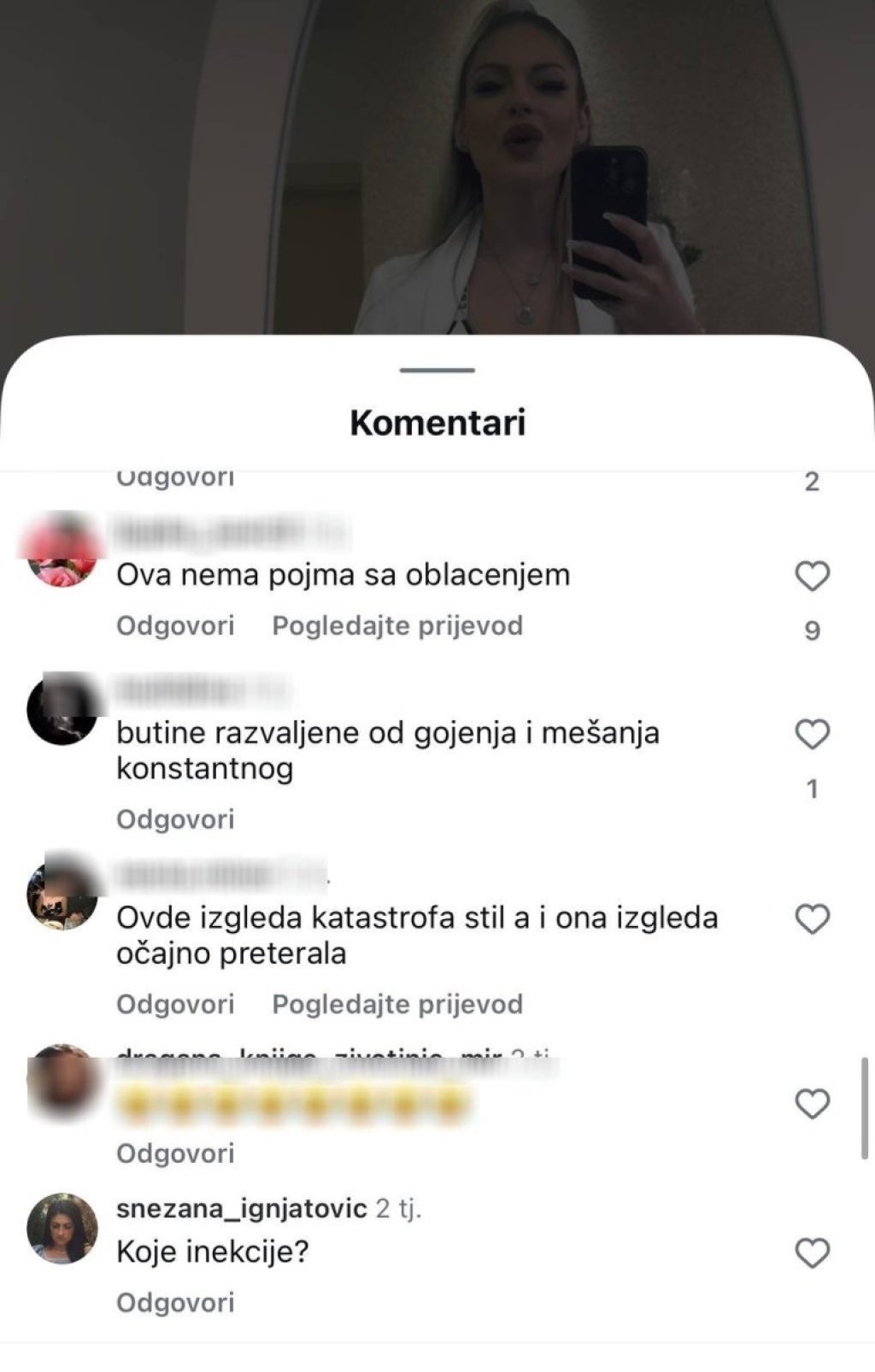Reply to 'Ovde izgleda katastrofa stil' comment

(x=175, y=1004)
